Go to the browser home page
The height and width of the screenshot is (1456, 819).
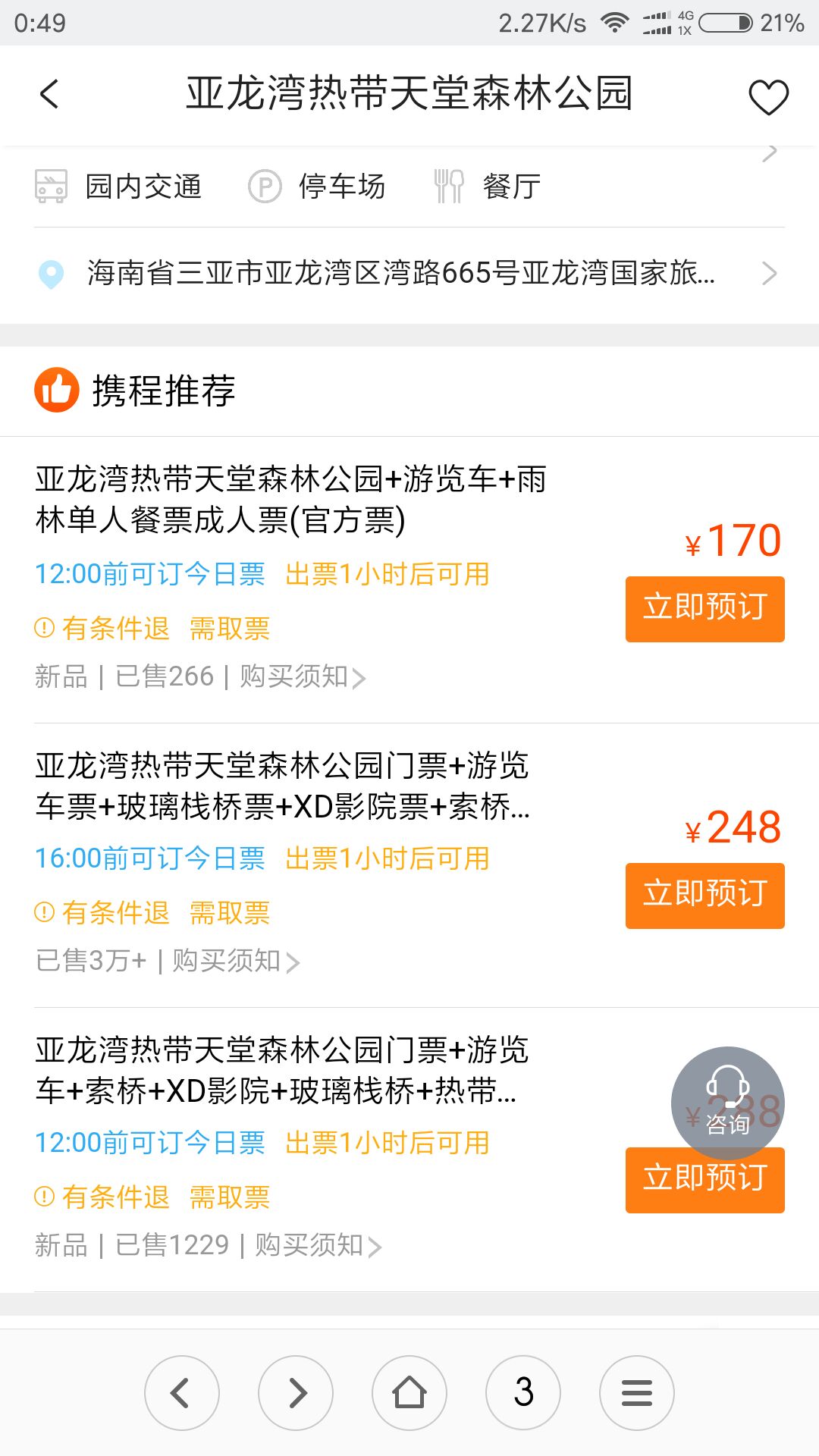[x=409, y=1393]
